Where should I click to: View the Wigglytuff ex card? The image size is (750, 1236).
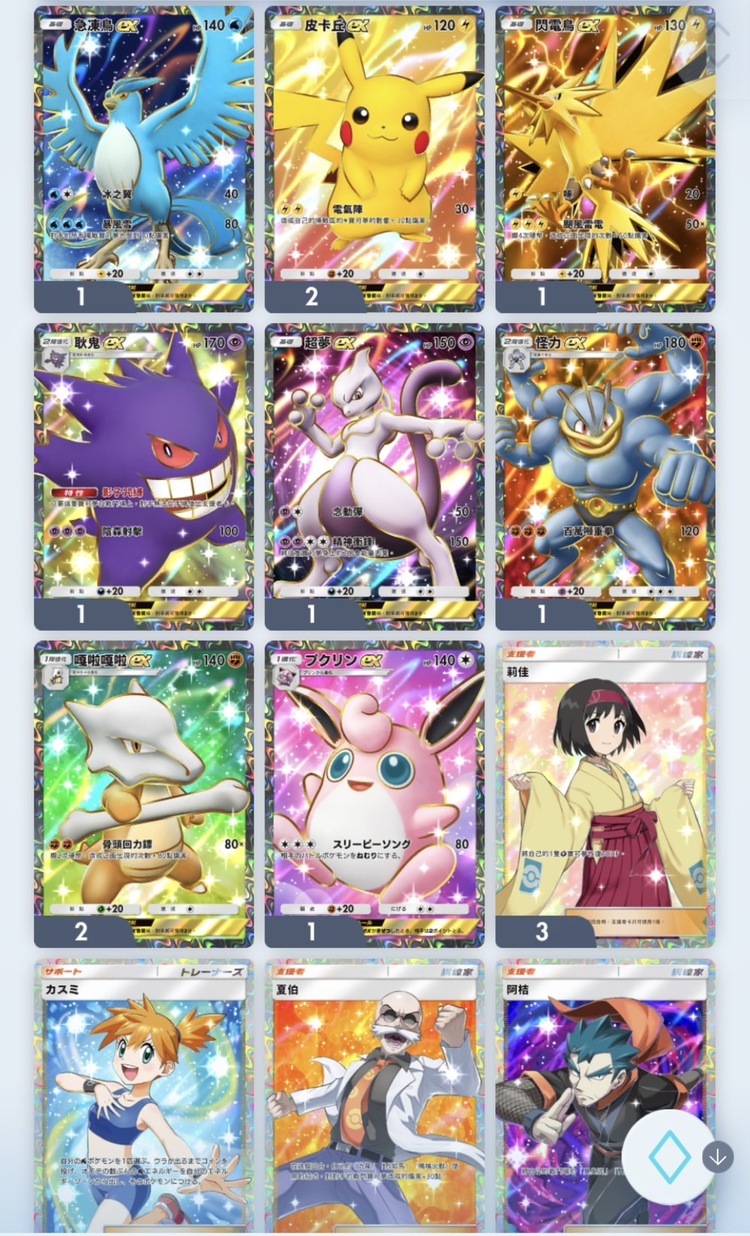pyautogui.click(x=374, y=785)
